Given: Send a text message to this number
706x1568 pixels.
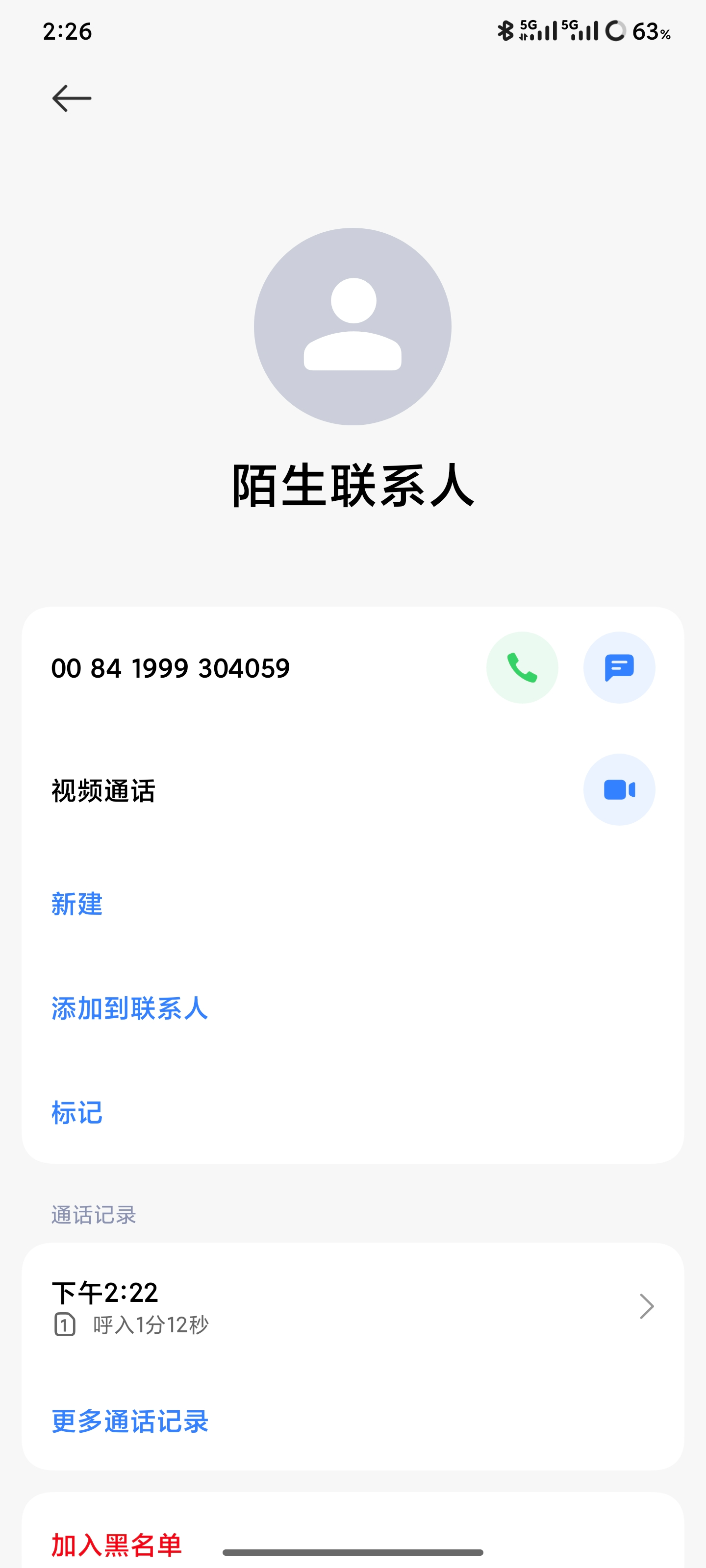Looking at the screenshot, I should 619,668.
